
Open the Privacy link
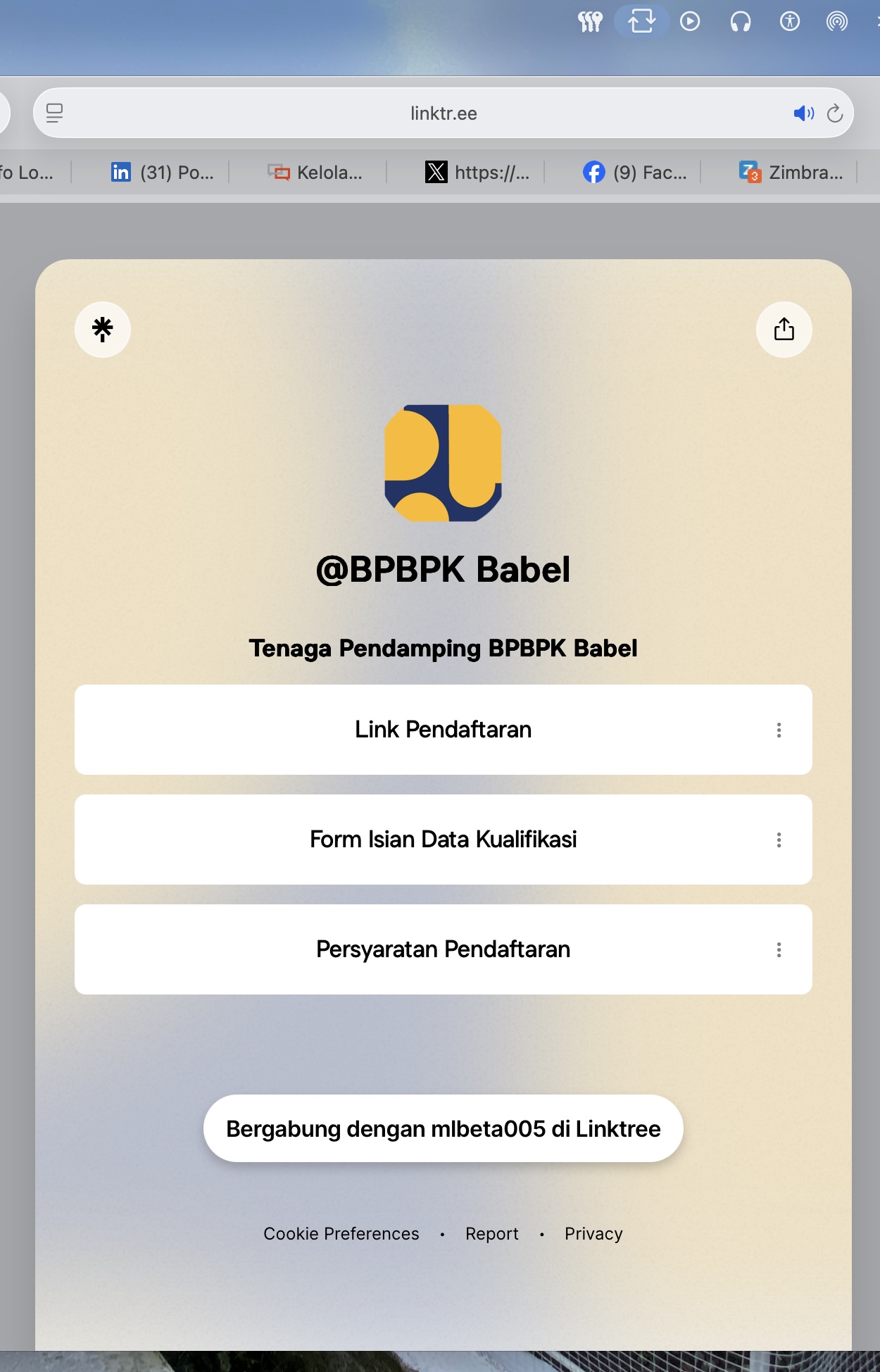click(x=593, y=1234)
